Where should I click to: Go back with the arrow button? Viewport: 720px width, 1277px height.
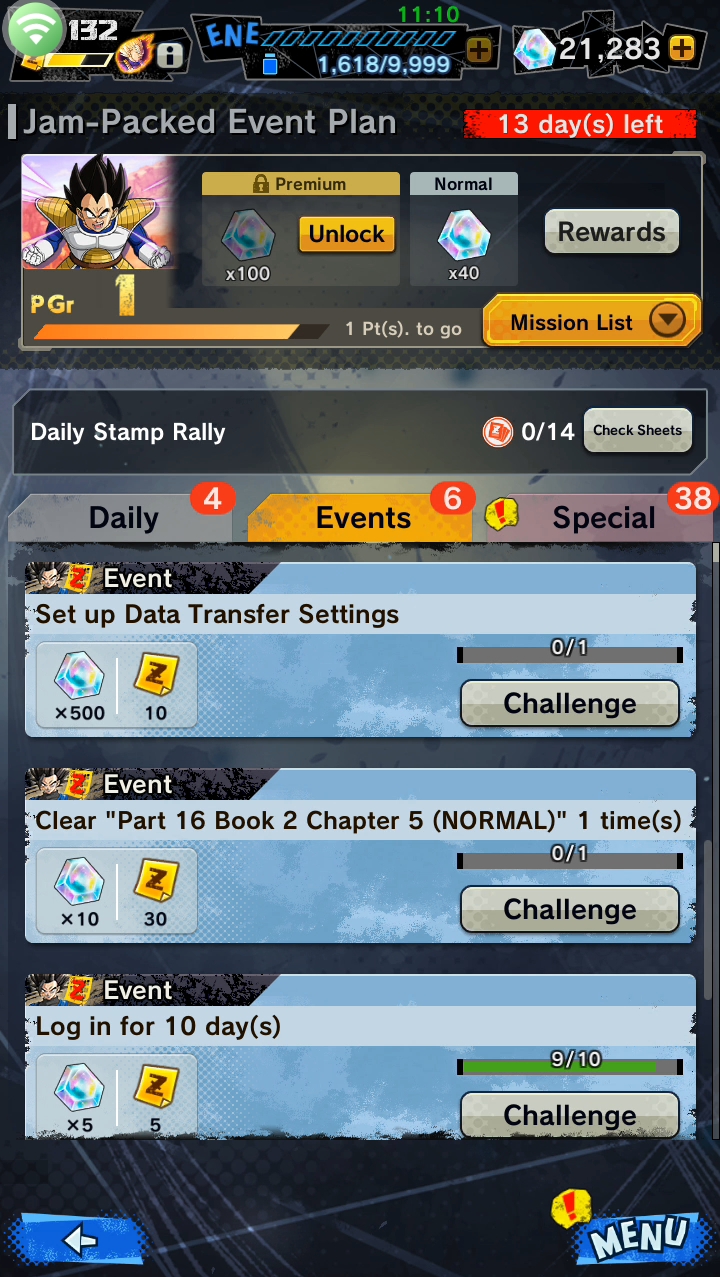[x=80, y=1240]
